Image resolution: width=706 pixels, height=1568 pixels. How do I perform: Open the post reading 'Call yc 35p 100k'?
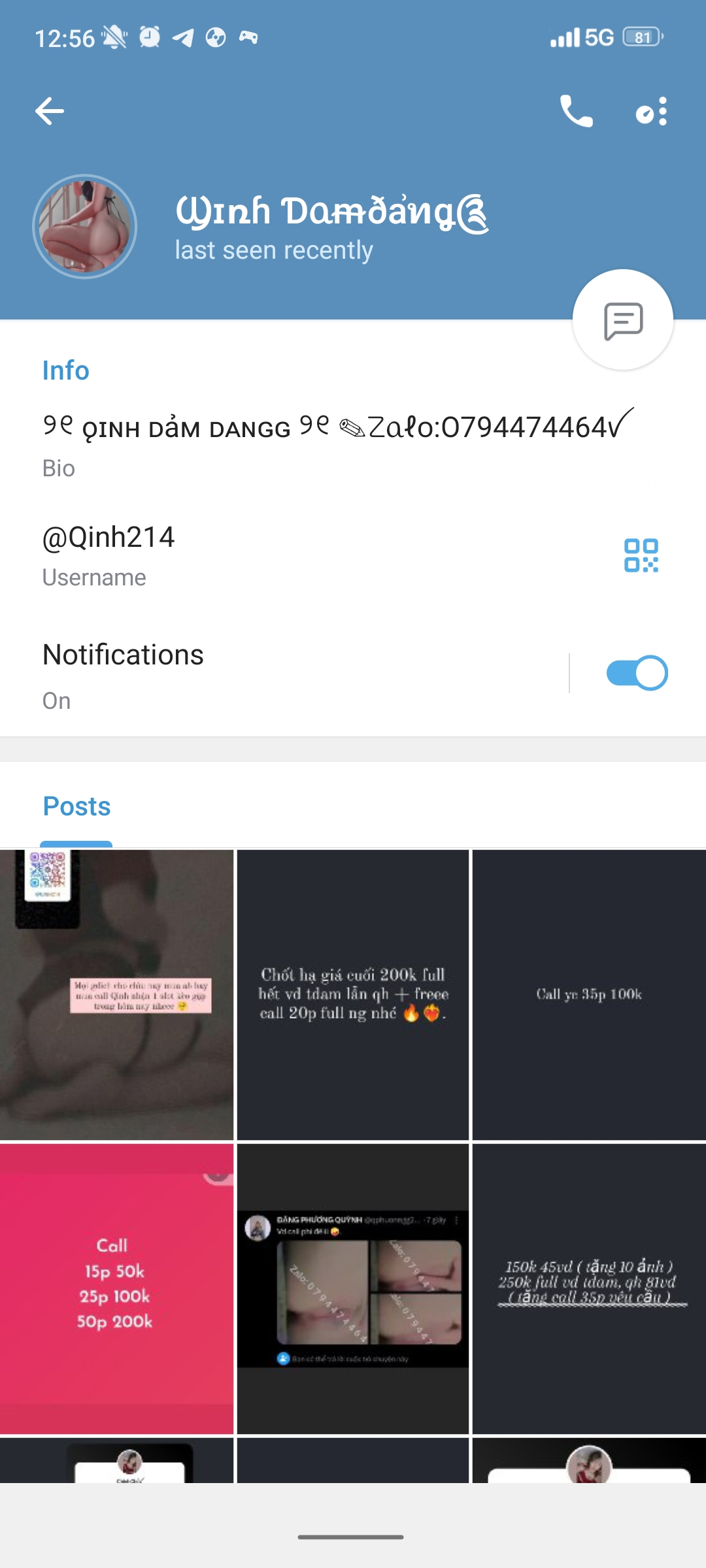point(588,994)
